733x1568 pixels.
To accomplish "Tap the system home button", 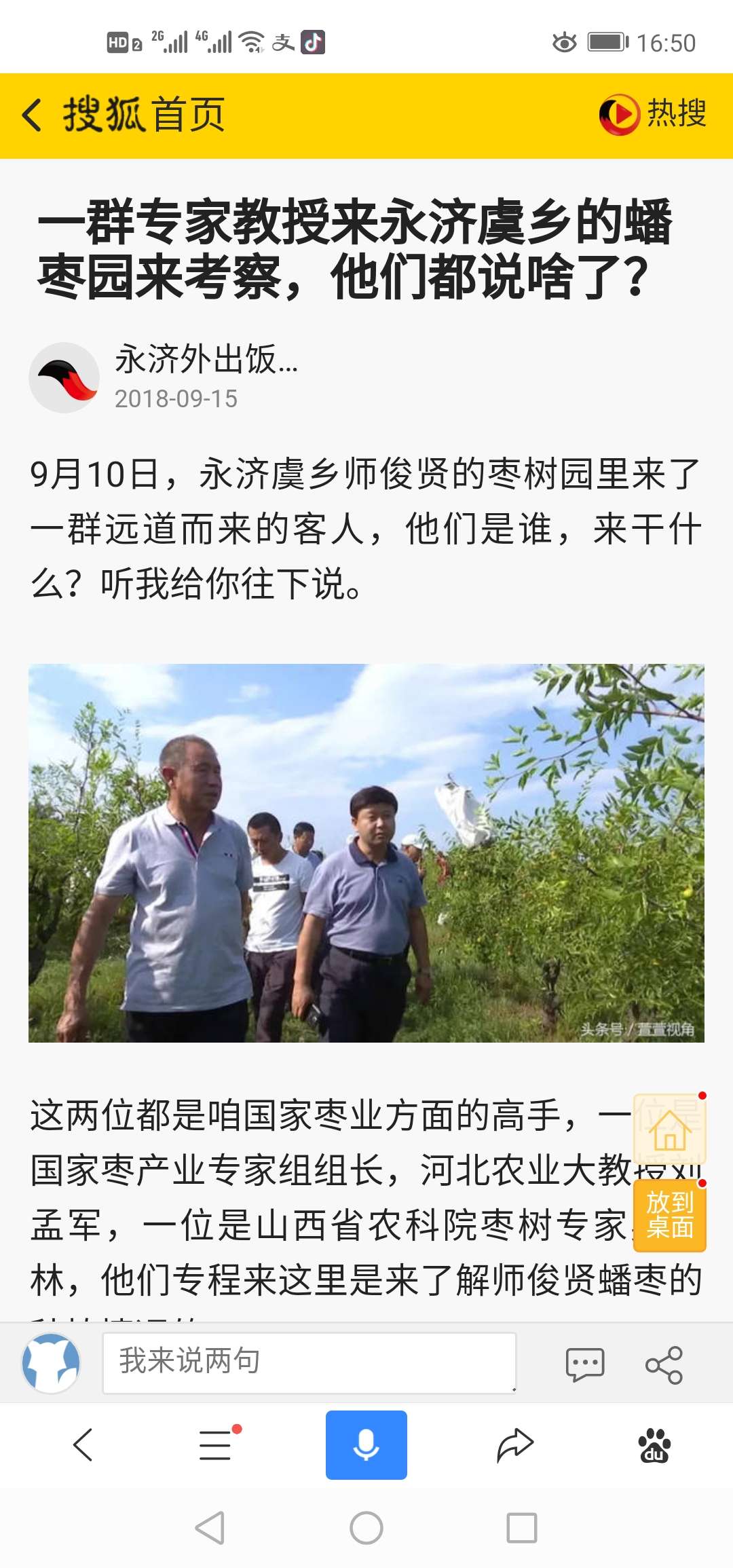I will coord(366,1528).
